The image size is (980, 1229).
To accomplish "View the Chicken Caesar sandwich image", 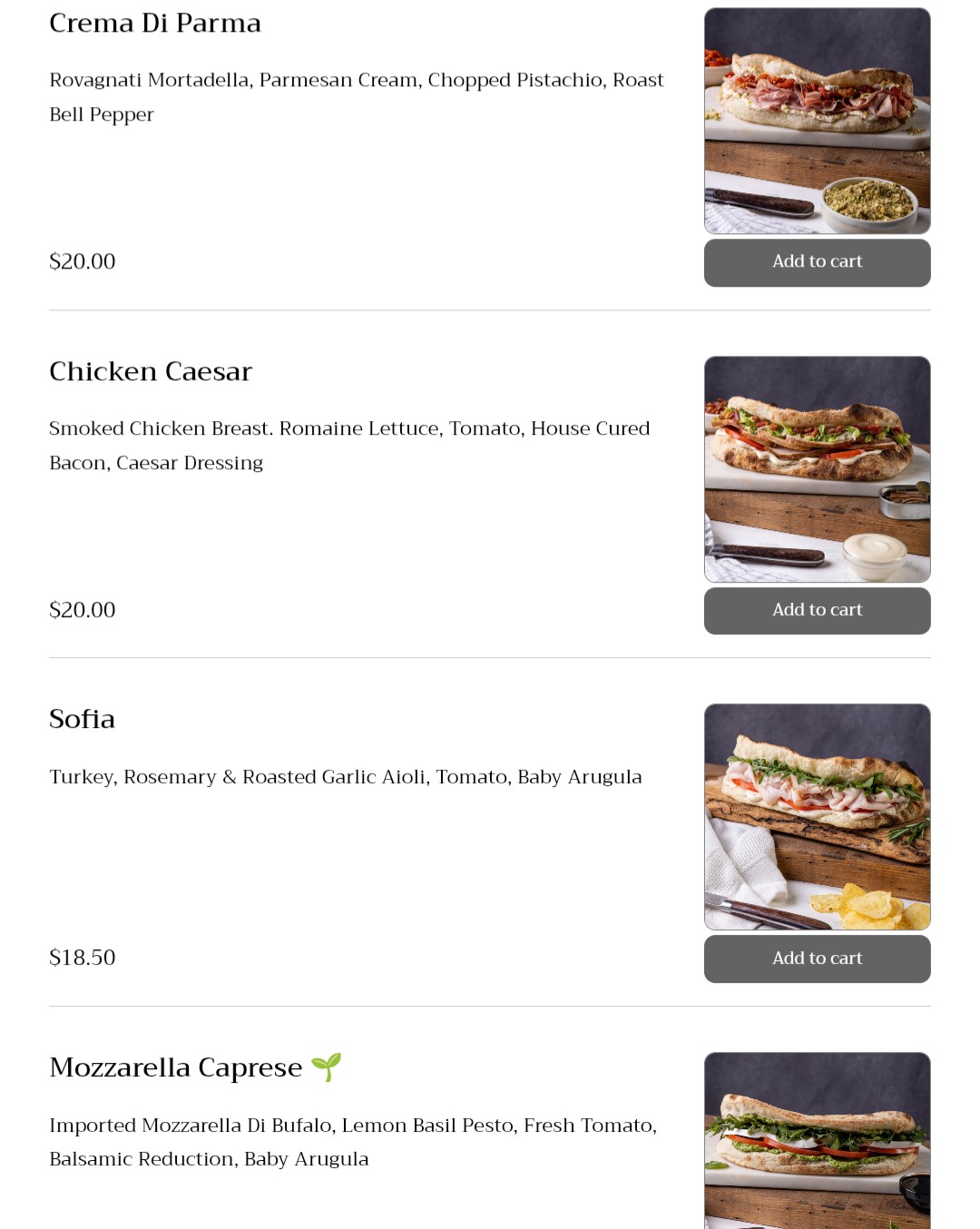I will point(817,468).
